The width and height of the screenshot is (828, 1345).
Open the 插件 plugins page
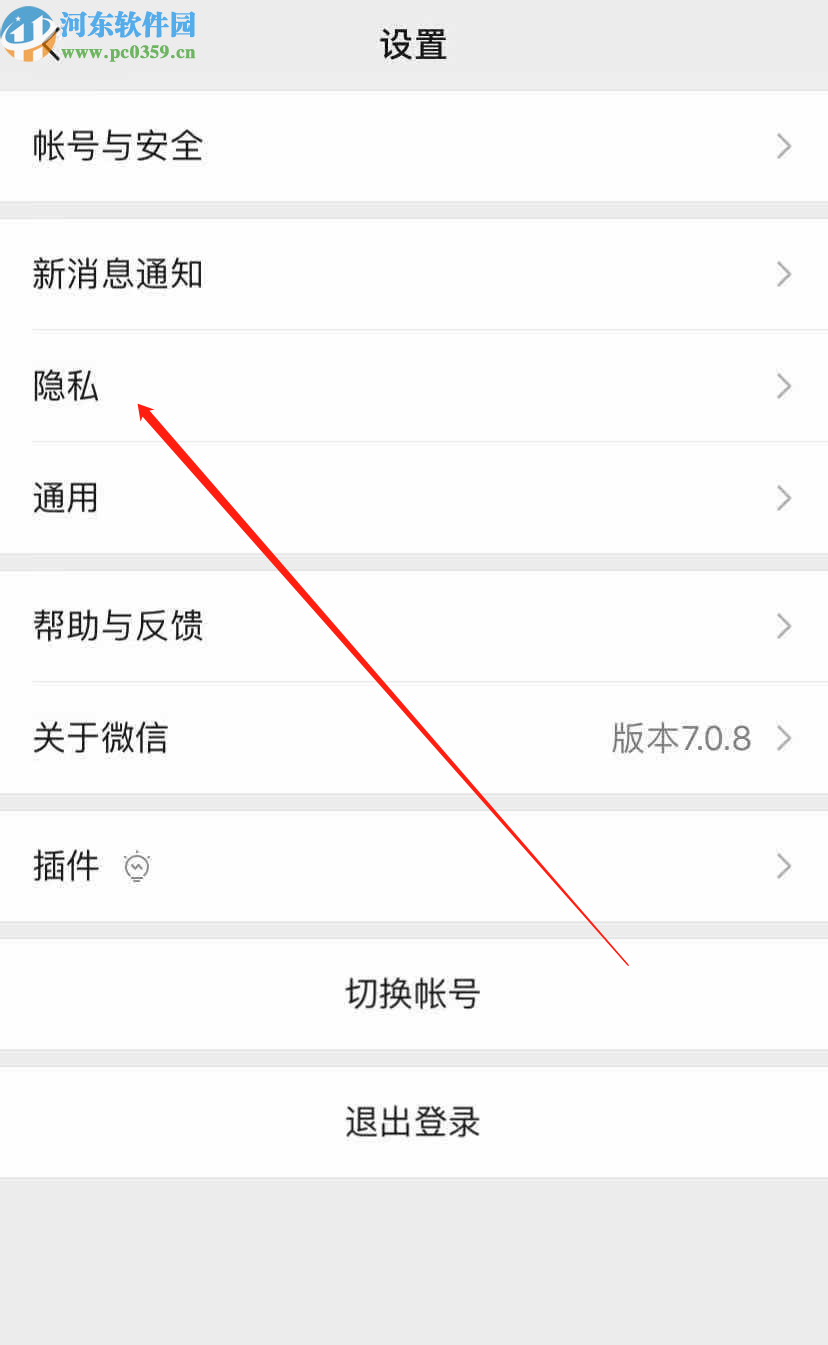click(x=66, y=867)
